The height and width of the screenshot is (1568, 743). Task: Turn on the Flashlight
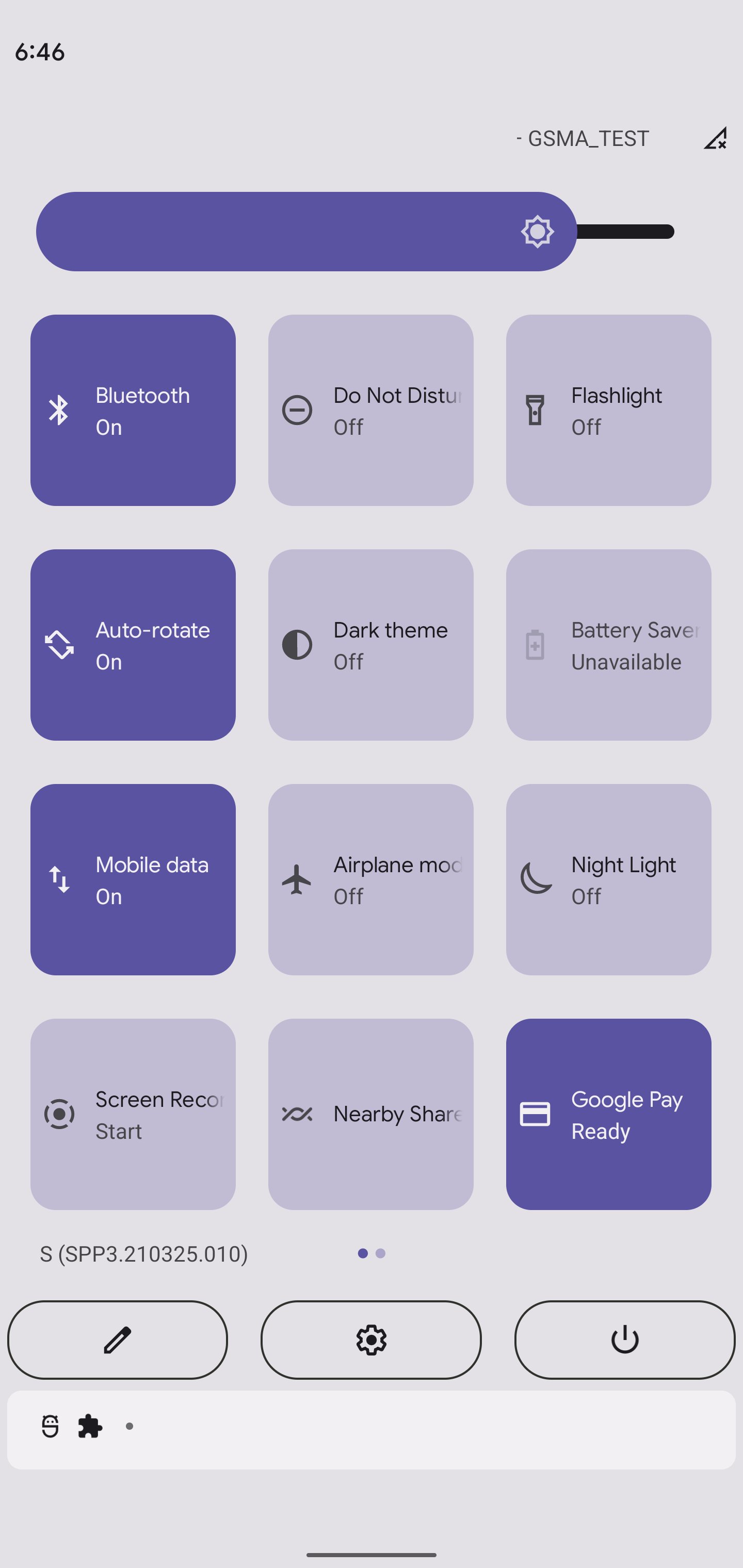[x=608, y=410]
